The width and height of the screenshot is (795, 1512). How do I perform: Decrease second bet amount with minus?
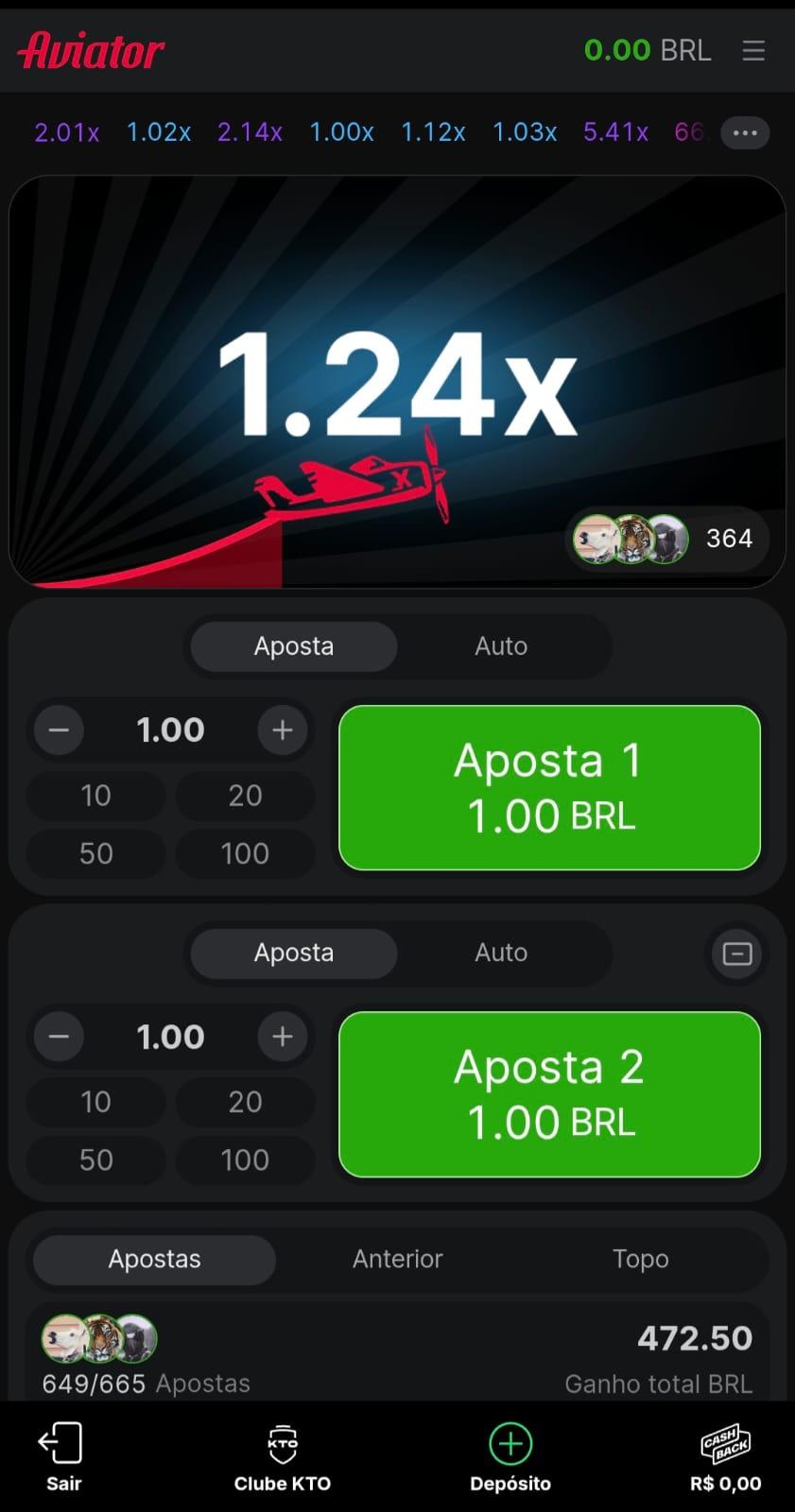tap(58, 1037)
